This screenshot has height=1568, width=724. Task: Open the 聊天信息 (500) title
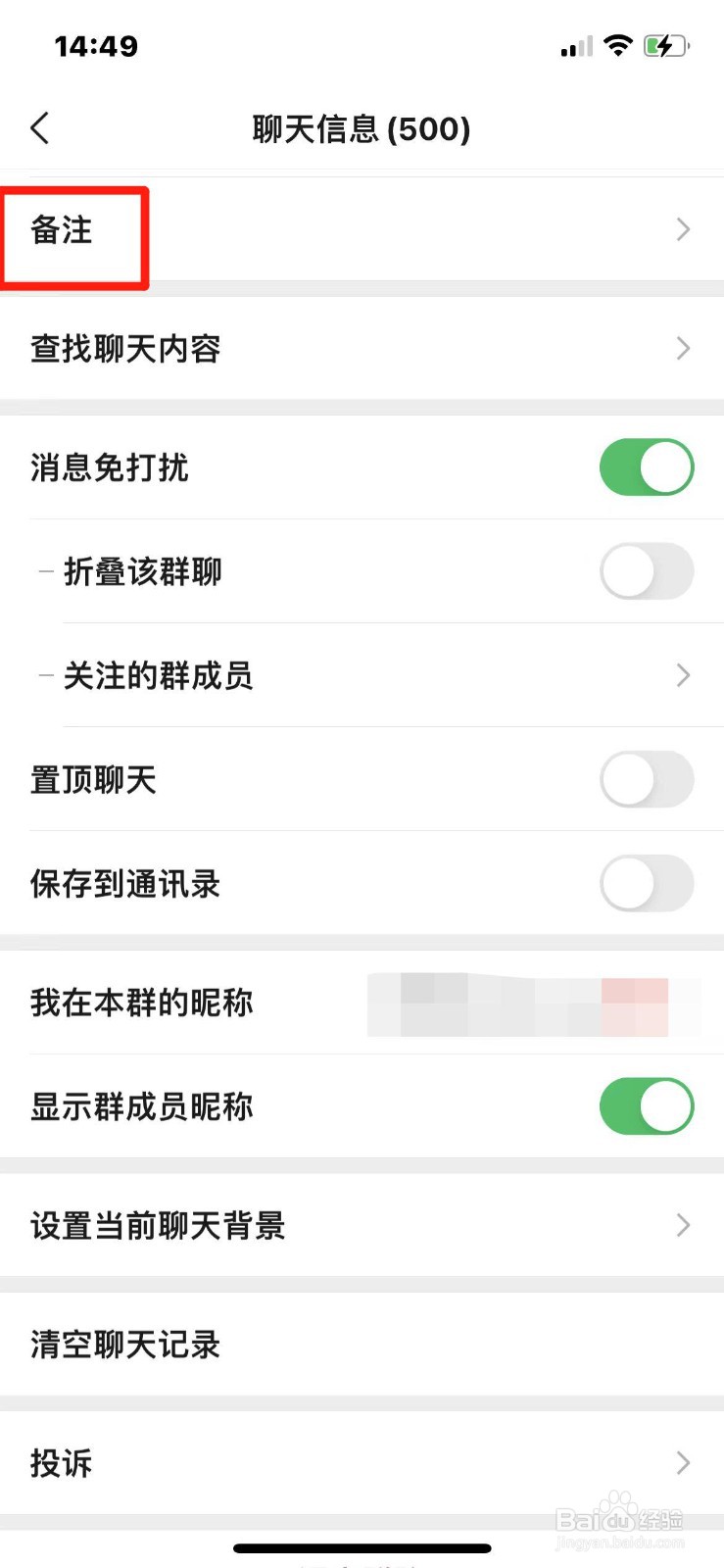362,128
